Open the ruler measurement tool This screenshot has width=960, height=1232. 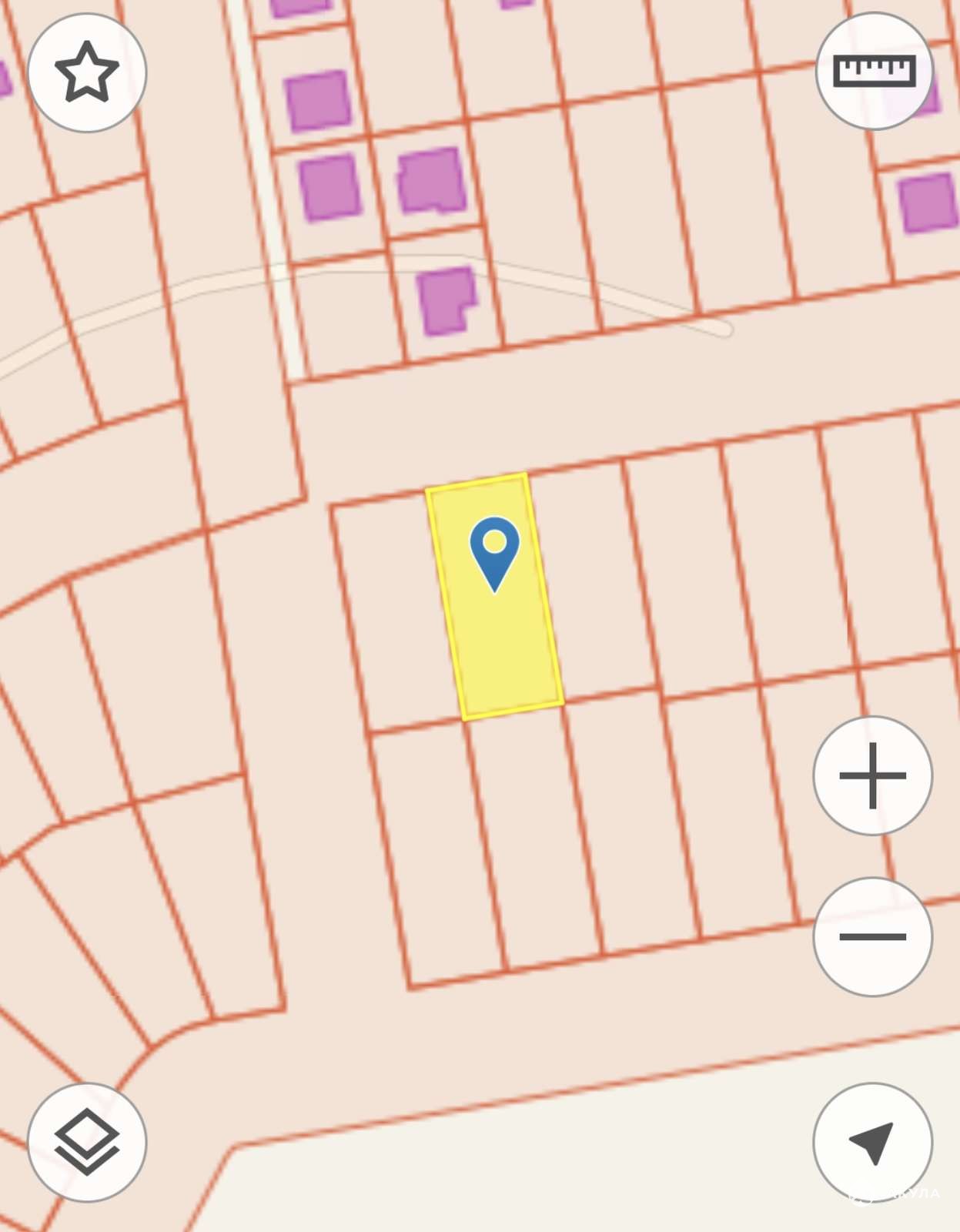point(874,72)
